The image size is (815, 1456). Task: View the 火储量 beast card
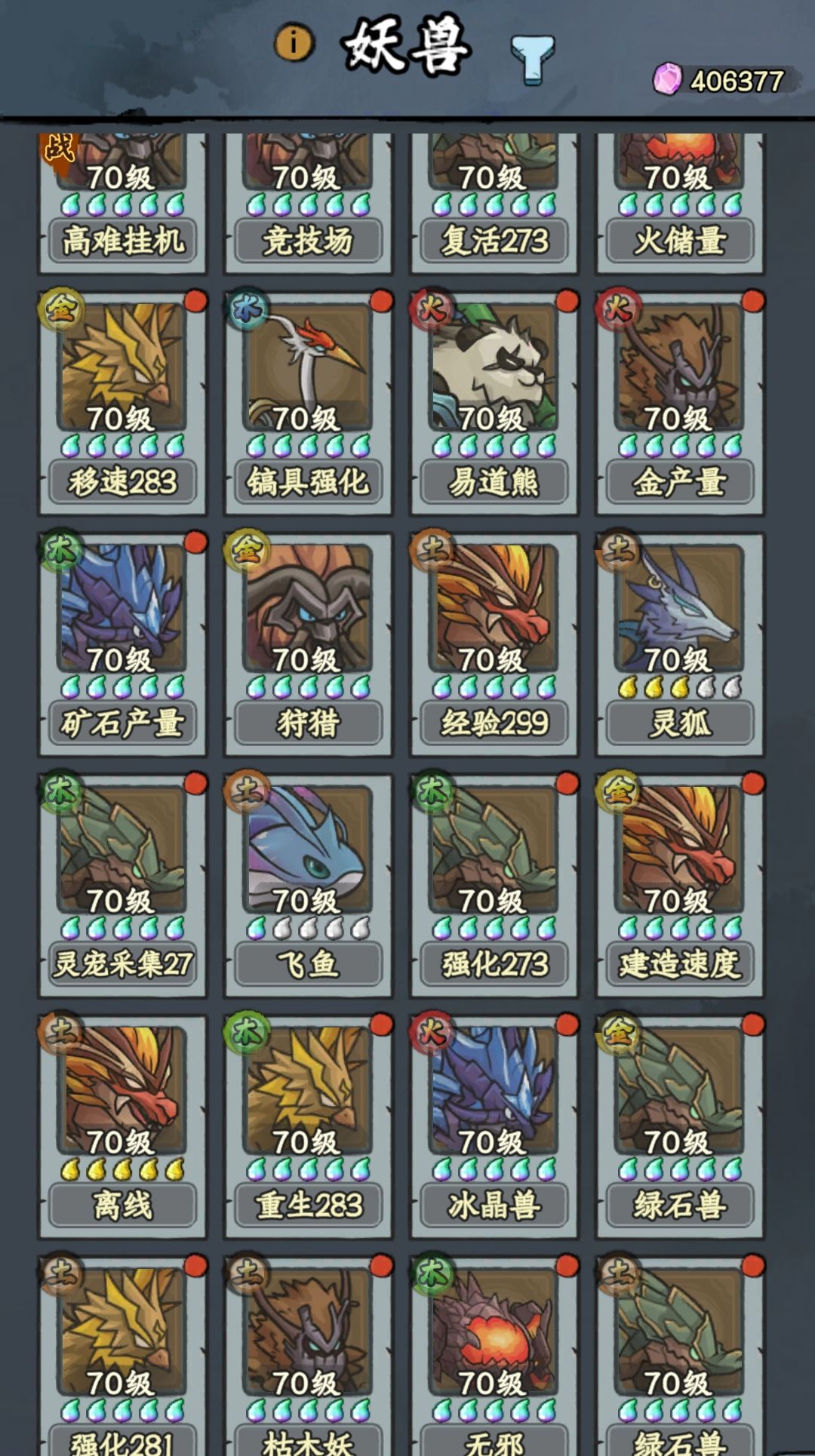pyautogui.click(x=680, y=204)
